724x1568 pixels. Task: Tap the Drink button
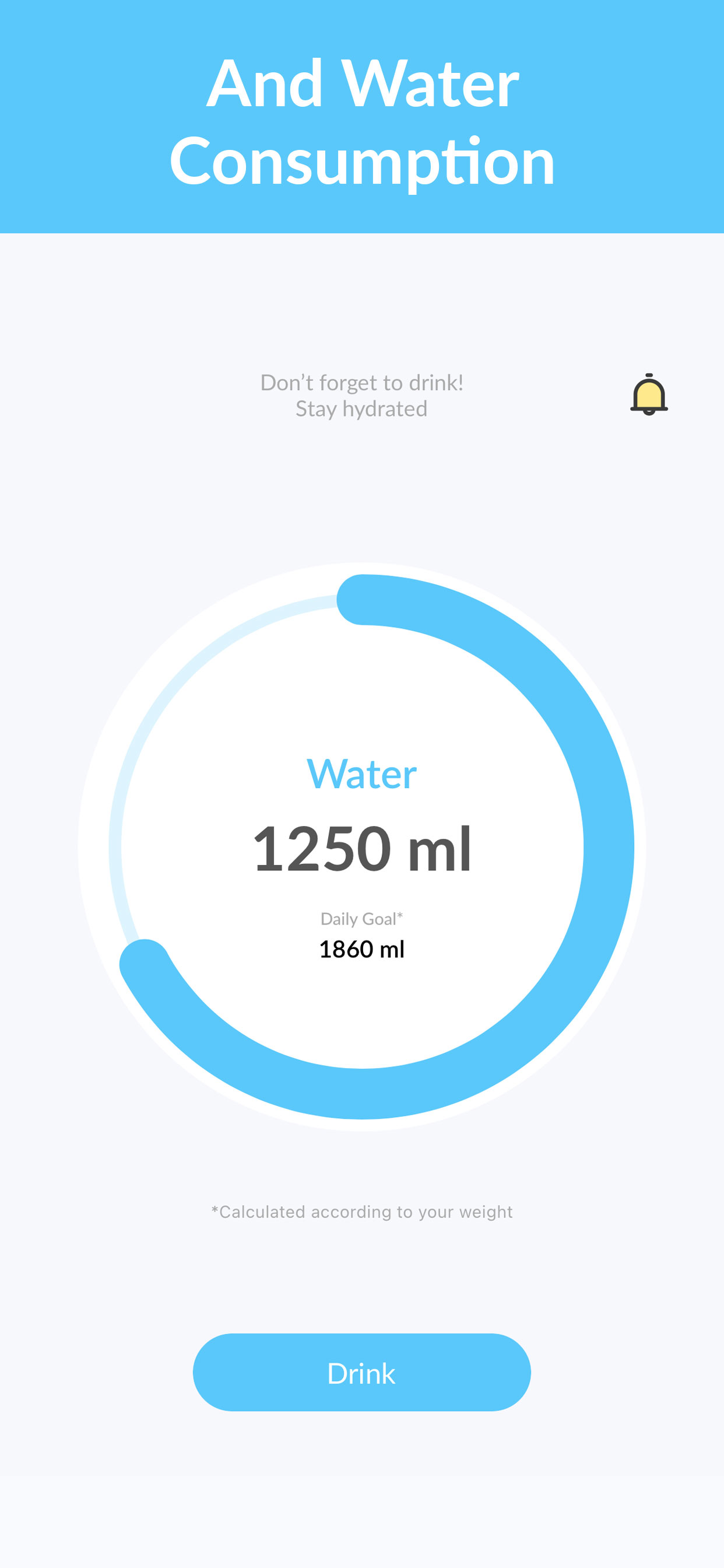pos(361,1373)
